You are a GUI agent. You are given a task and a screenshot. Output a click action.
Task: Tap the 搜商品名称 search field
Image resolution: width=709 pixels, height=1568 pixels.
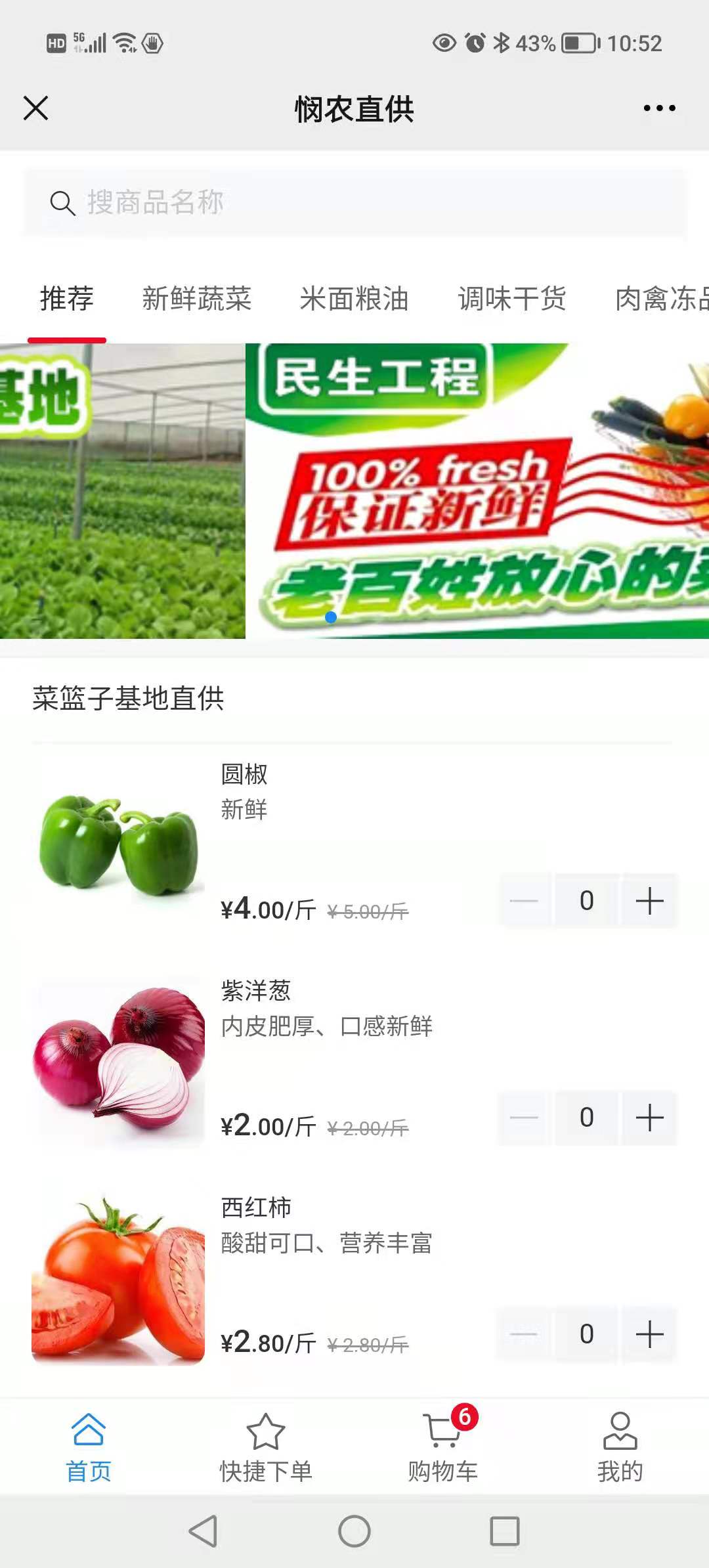click(x=354, y=203)
